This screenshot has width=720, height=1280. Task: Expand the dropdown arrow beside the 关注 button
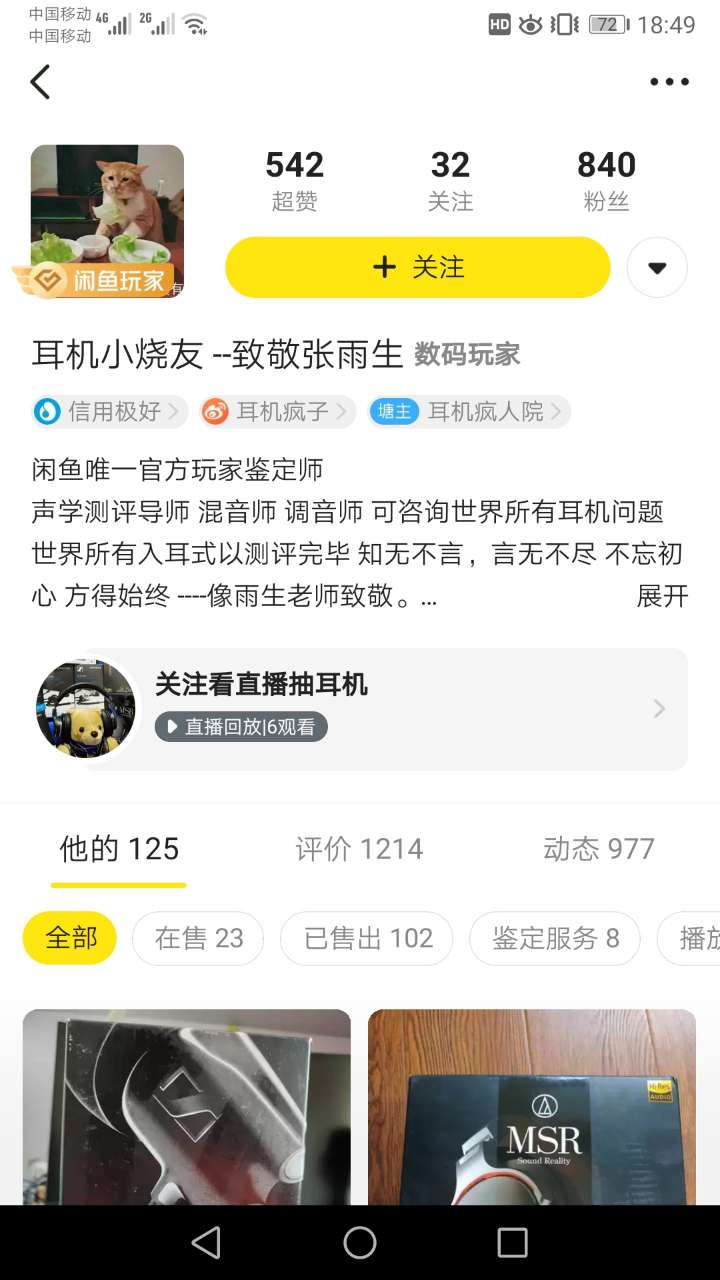coord(657,267)
